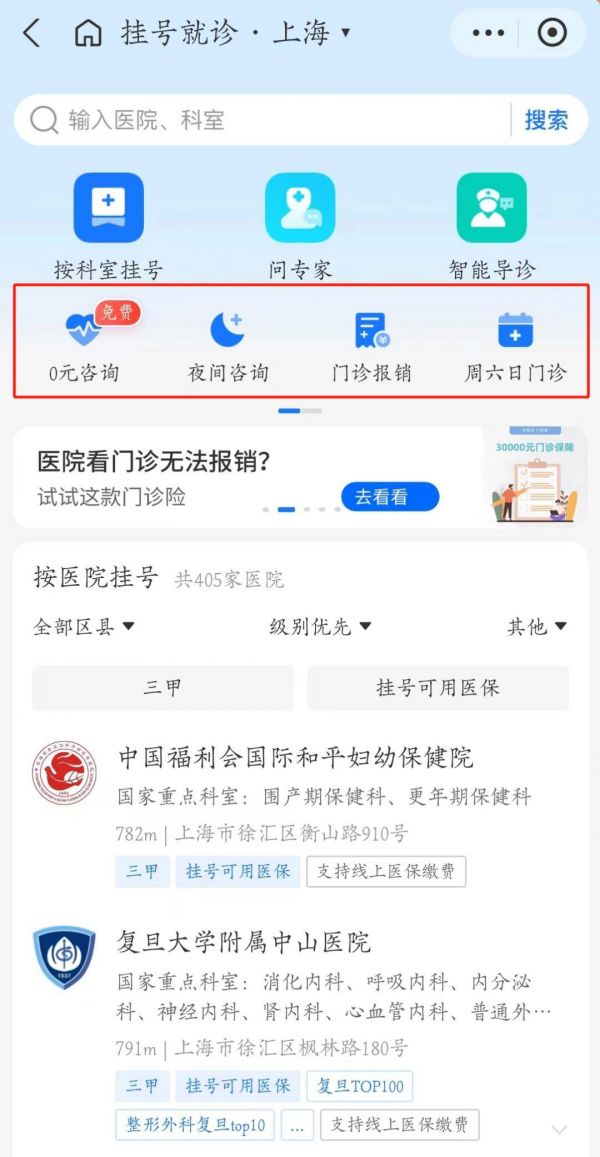Tap the 搜索 button

click(546, 120)
